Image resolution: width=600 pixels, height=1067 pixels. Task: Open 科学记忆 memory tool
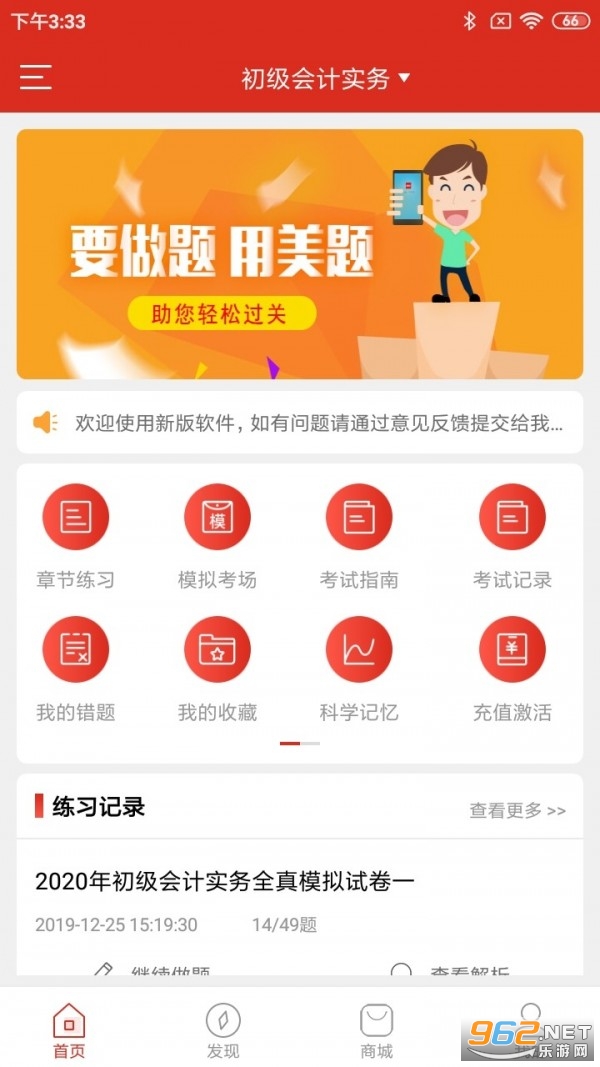[x=359, y=669]
